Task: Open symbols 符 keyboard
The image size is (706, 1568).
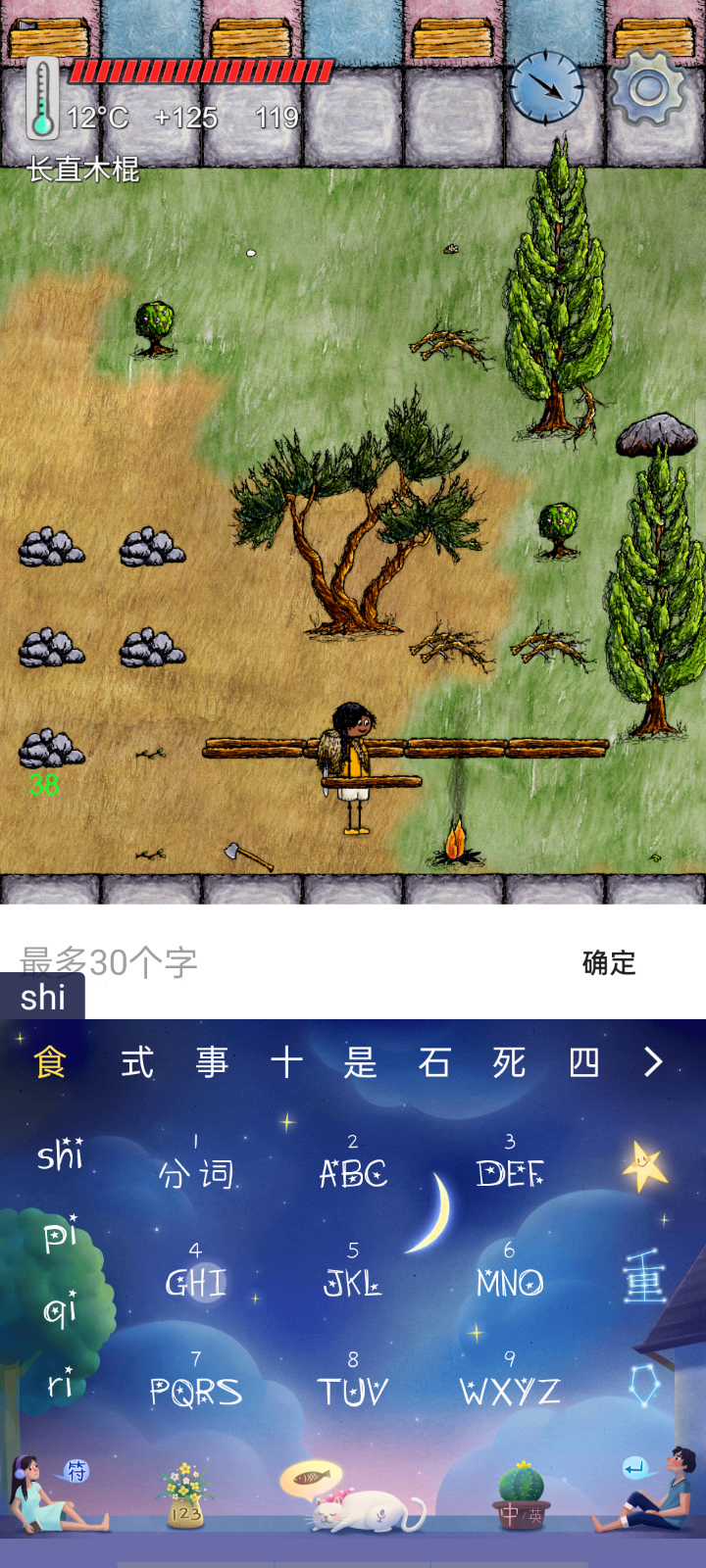Action: click(x=76, y=1471)
